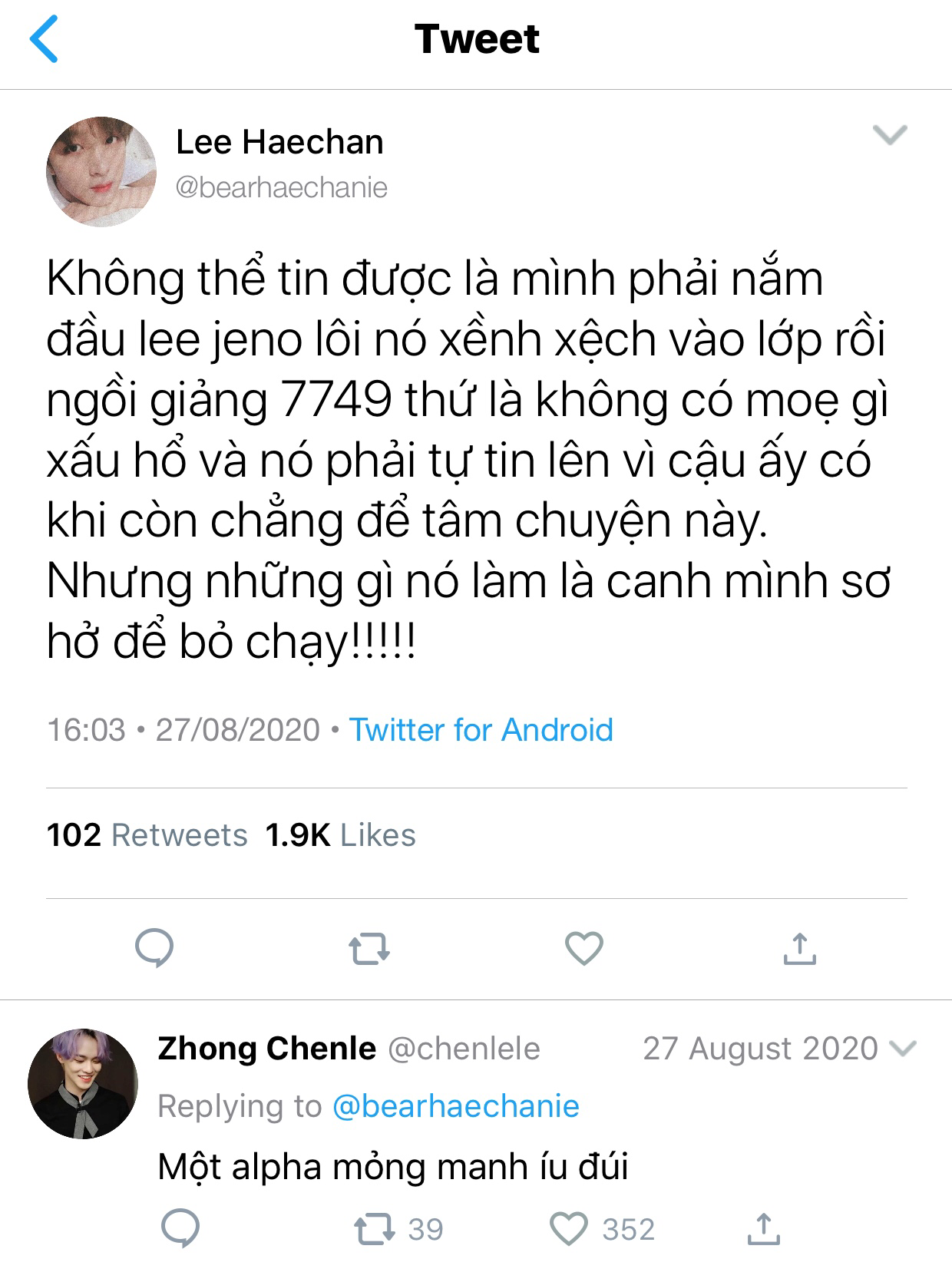Retweet Zhong Chenle's reply
952x1272 pixels.
click(398, 1229)
